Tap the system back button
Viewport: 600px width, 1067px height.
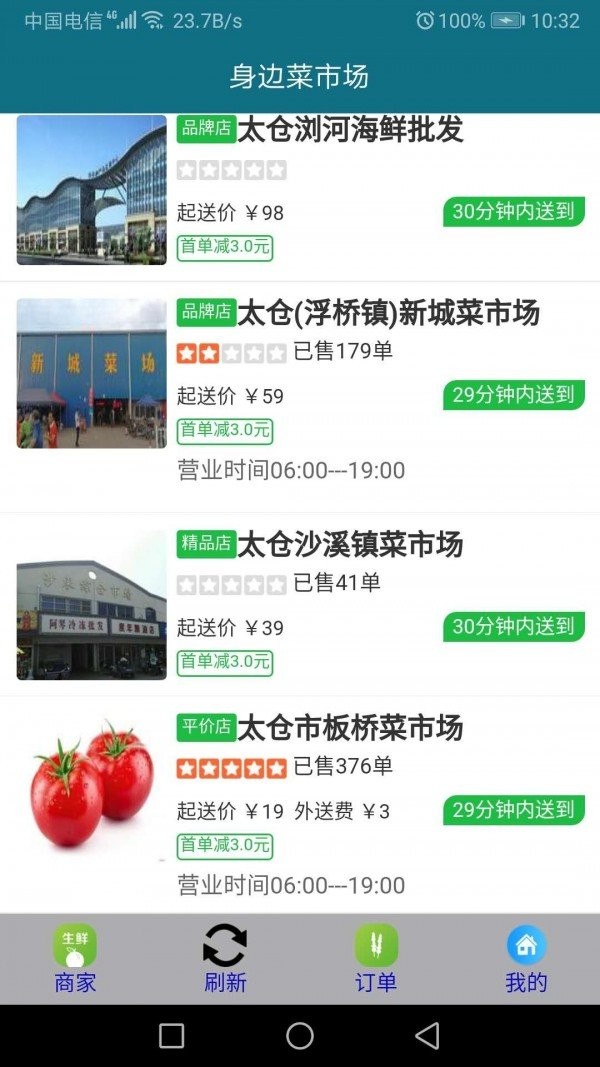tap(428, 1036)
